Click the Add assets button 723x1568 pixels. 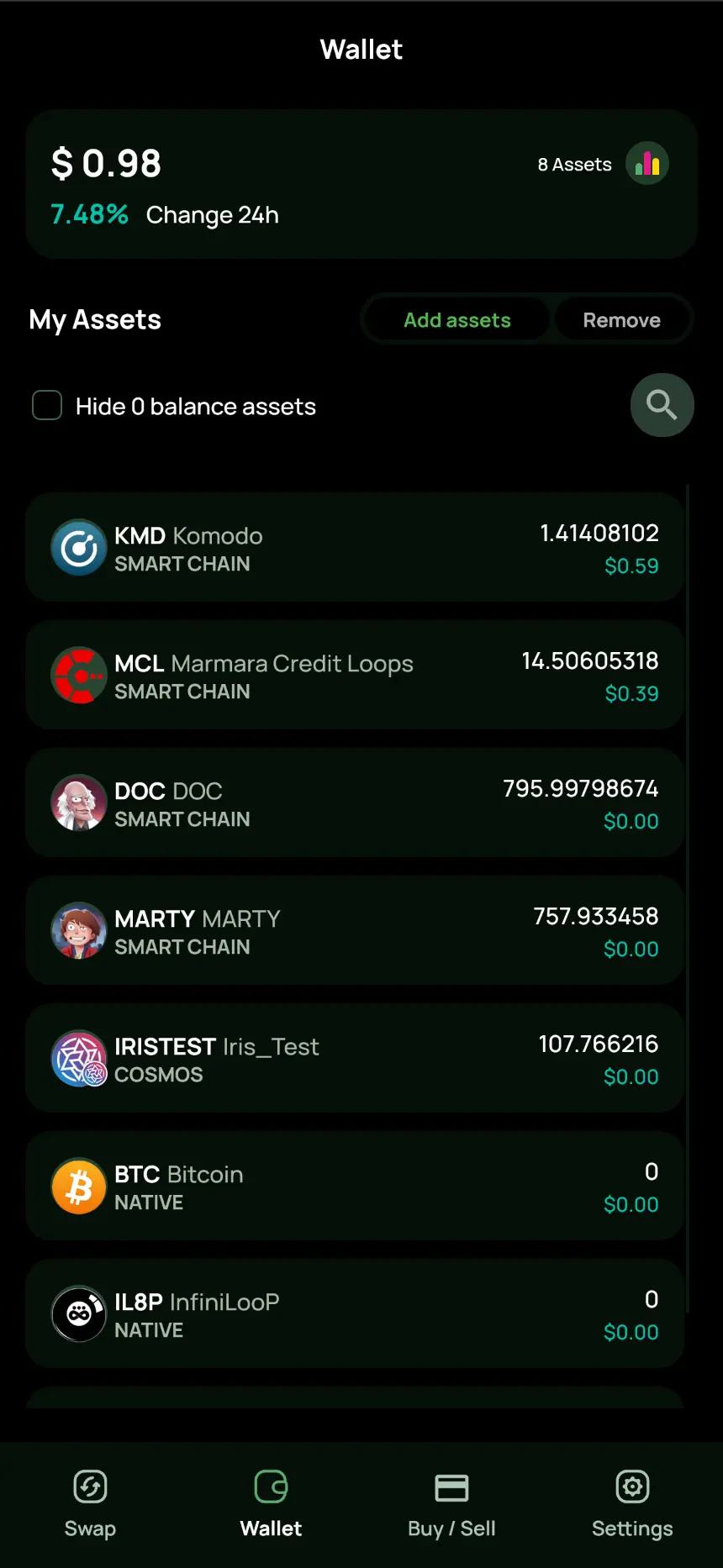click(x=456, y=319)
